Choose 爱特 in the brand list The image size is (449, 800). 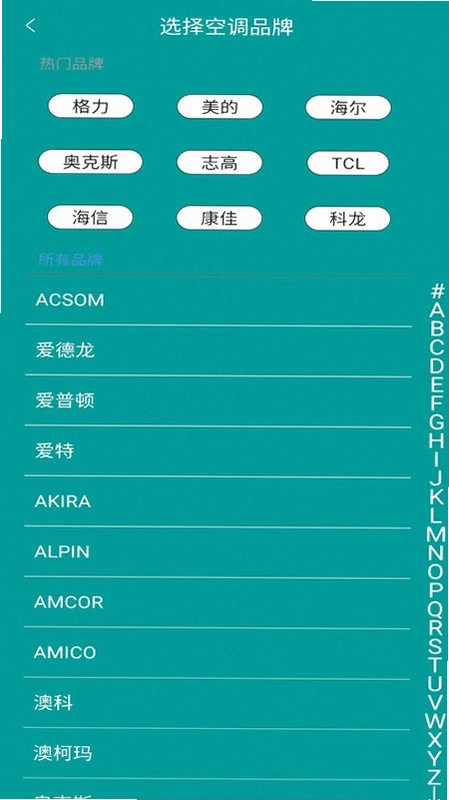[x=218, y=452]
